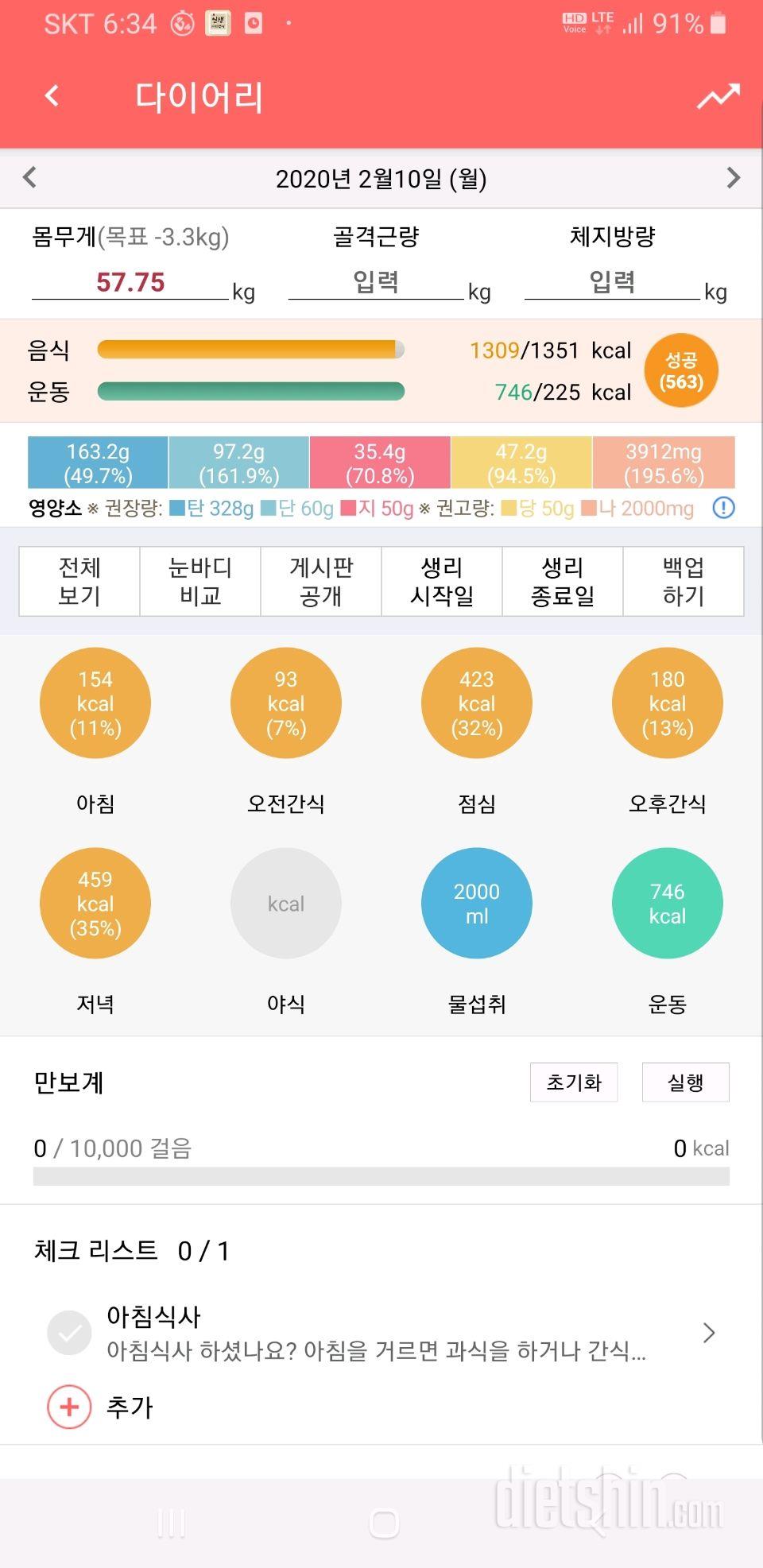Tap 전체 보기 button

[79, 581]
